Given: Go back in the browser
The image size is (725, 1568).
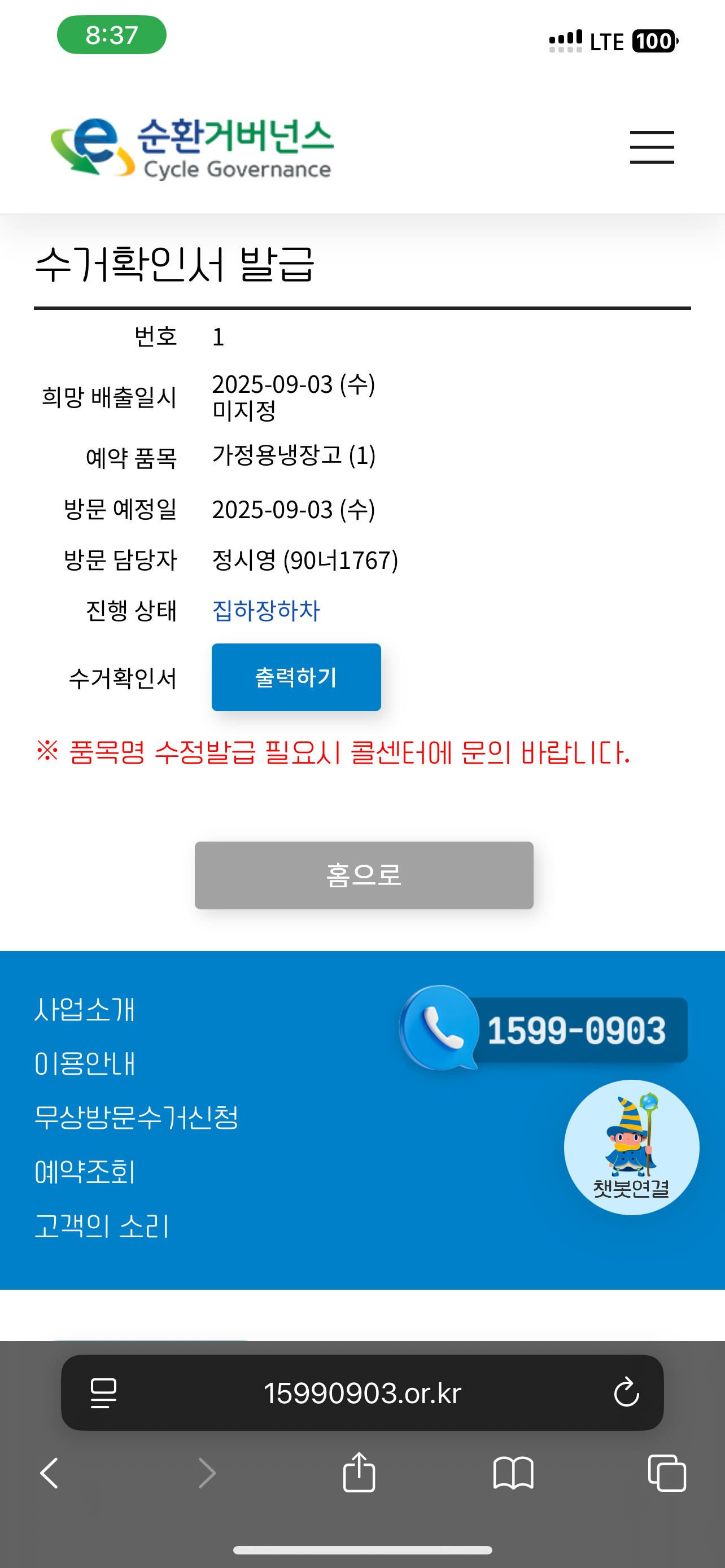Looking at the screenshot, I should coord(49,1473).
